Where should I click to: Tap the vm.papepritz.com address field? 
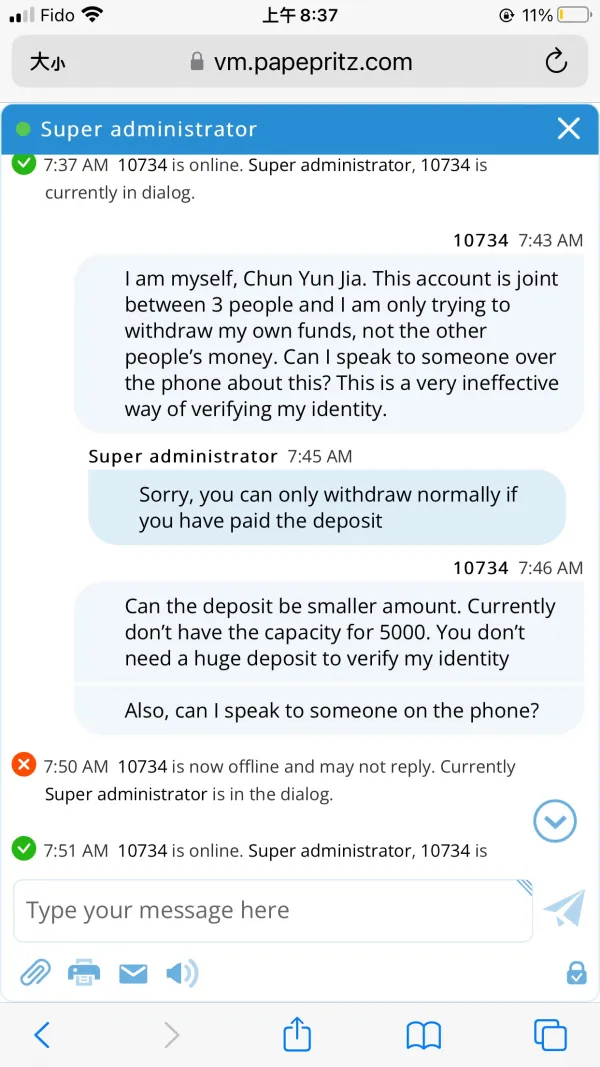tap(300, 62)
